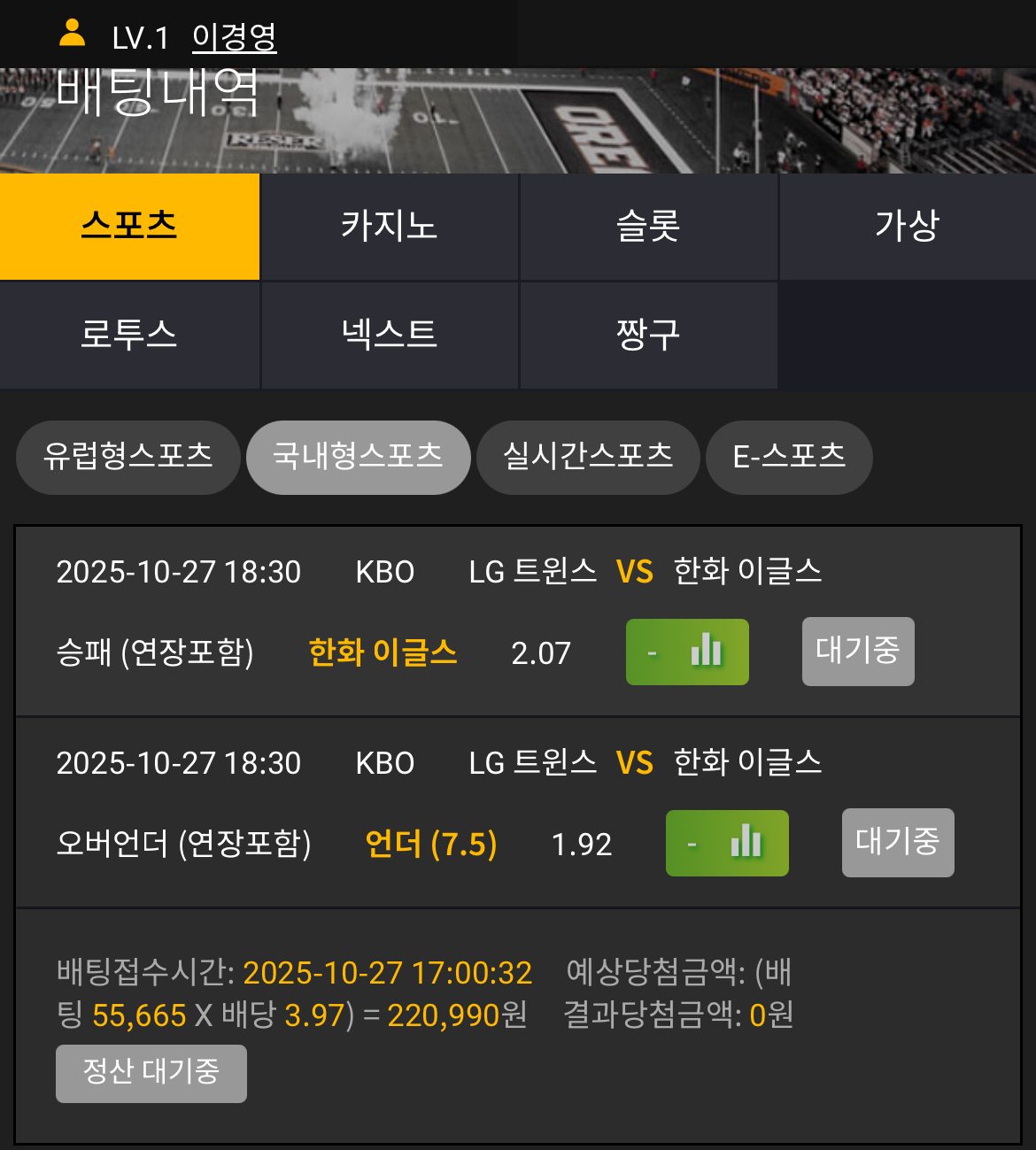Viewport: 1036px width, 1150px height.
Task: Select the 스포츠 tab
Action: click(x=129, y=227)
